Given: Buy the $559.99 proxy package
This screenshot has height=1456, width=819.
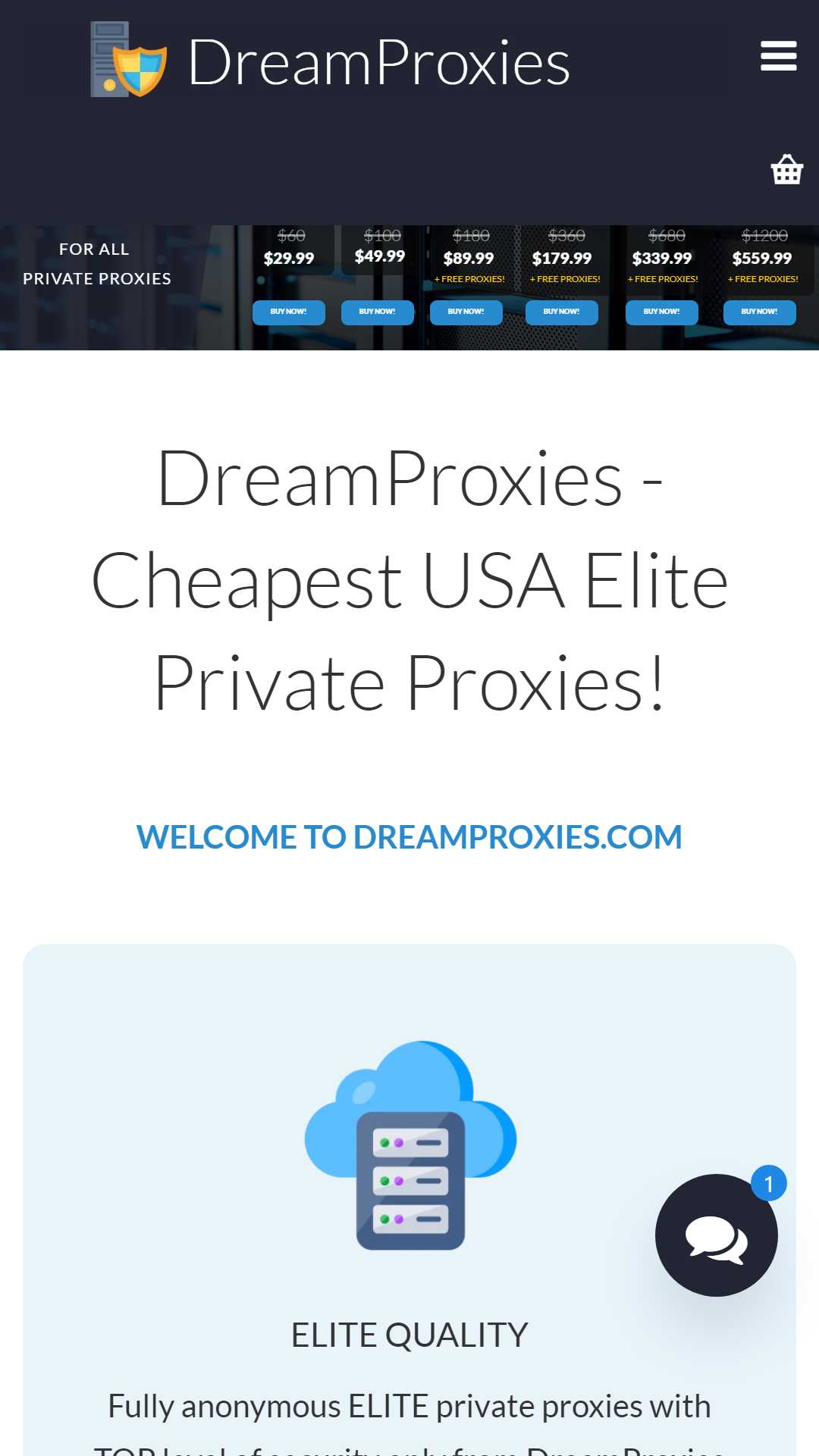Looking at the screenshot, I should point(760,312).
